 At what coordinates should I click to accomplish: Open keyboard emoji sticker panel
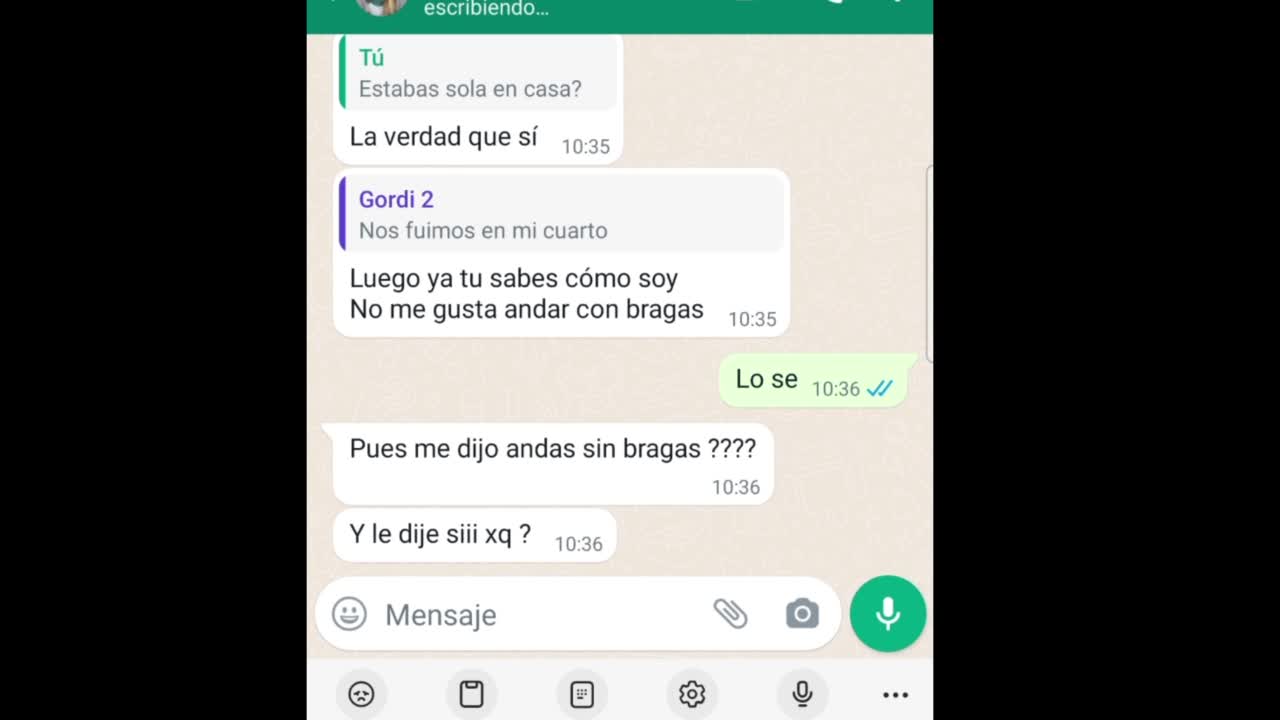pyautogui.click(x=361, y=694)
